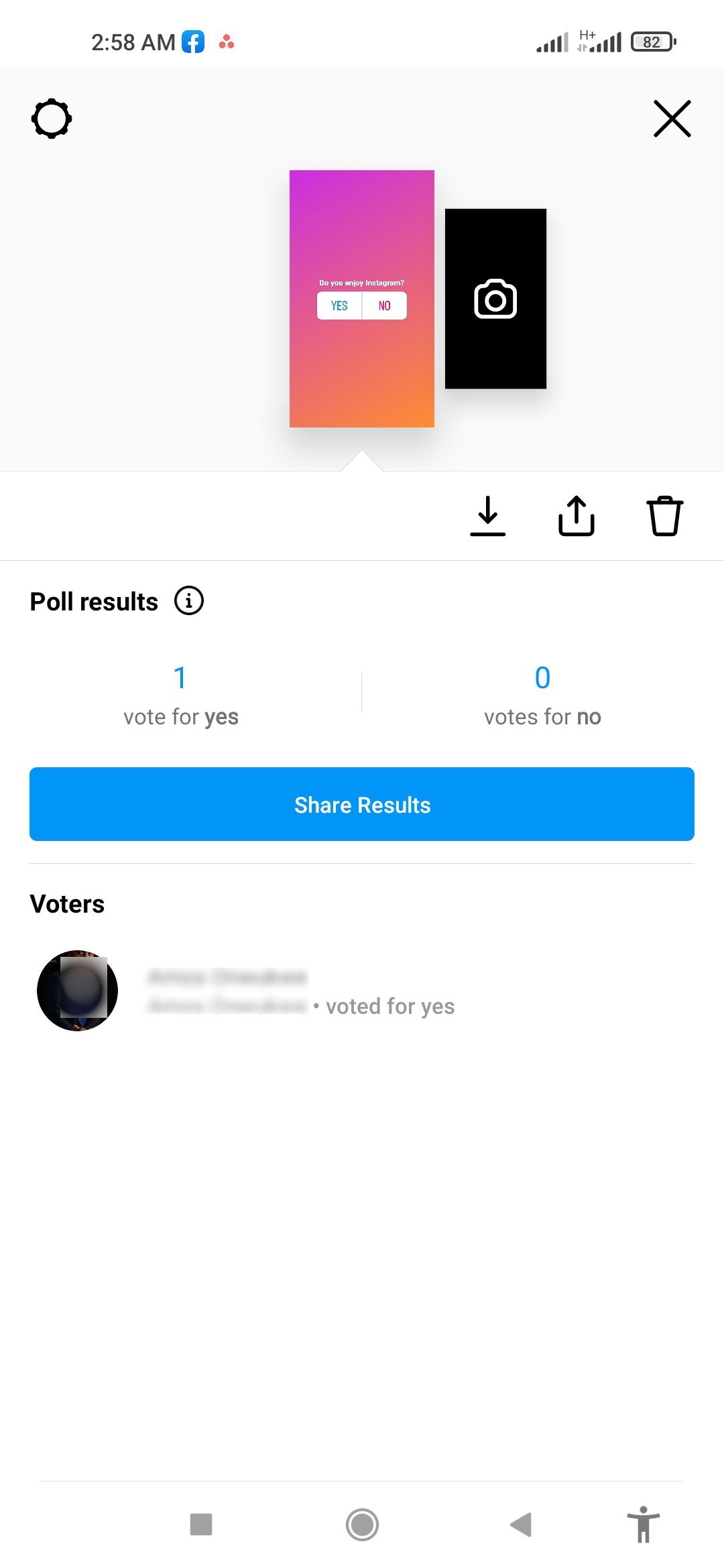
Task: Go to the home screen via system home
Action: tap(362, 1524)
